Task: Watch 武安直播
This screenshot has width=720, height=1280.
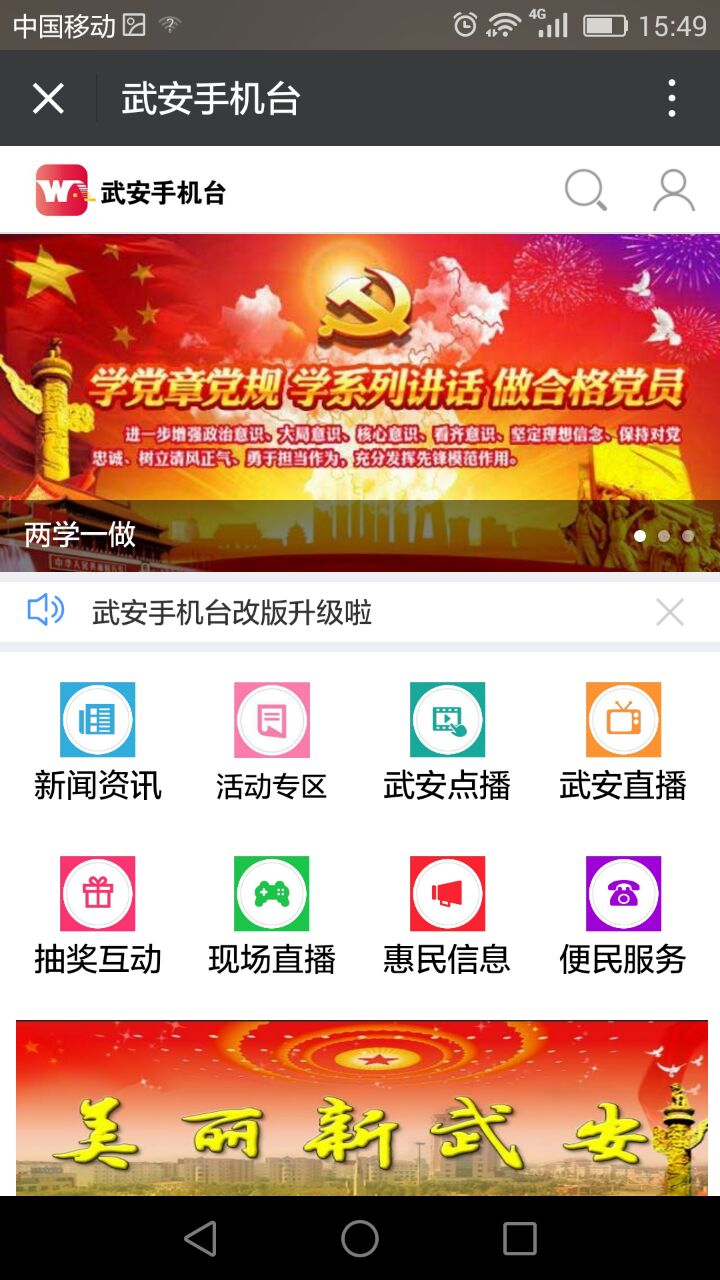Action: (x=623, y=741)
